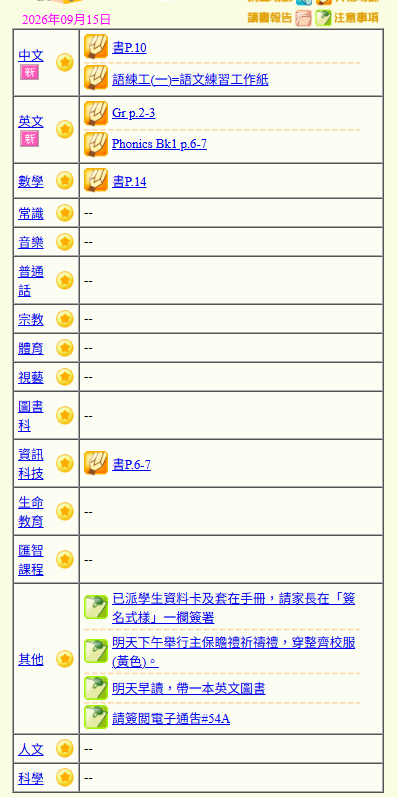This screenshot has height=797, width=398.
Task: Open the Phonics Bk1 p.6-7 link
Action: (x=159, y=144)
